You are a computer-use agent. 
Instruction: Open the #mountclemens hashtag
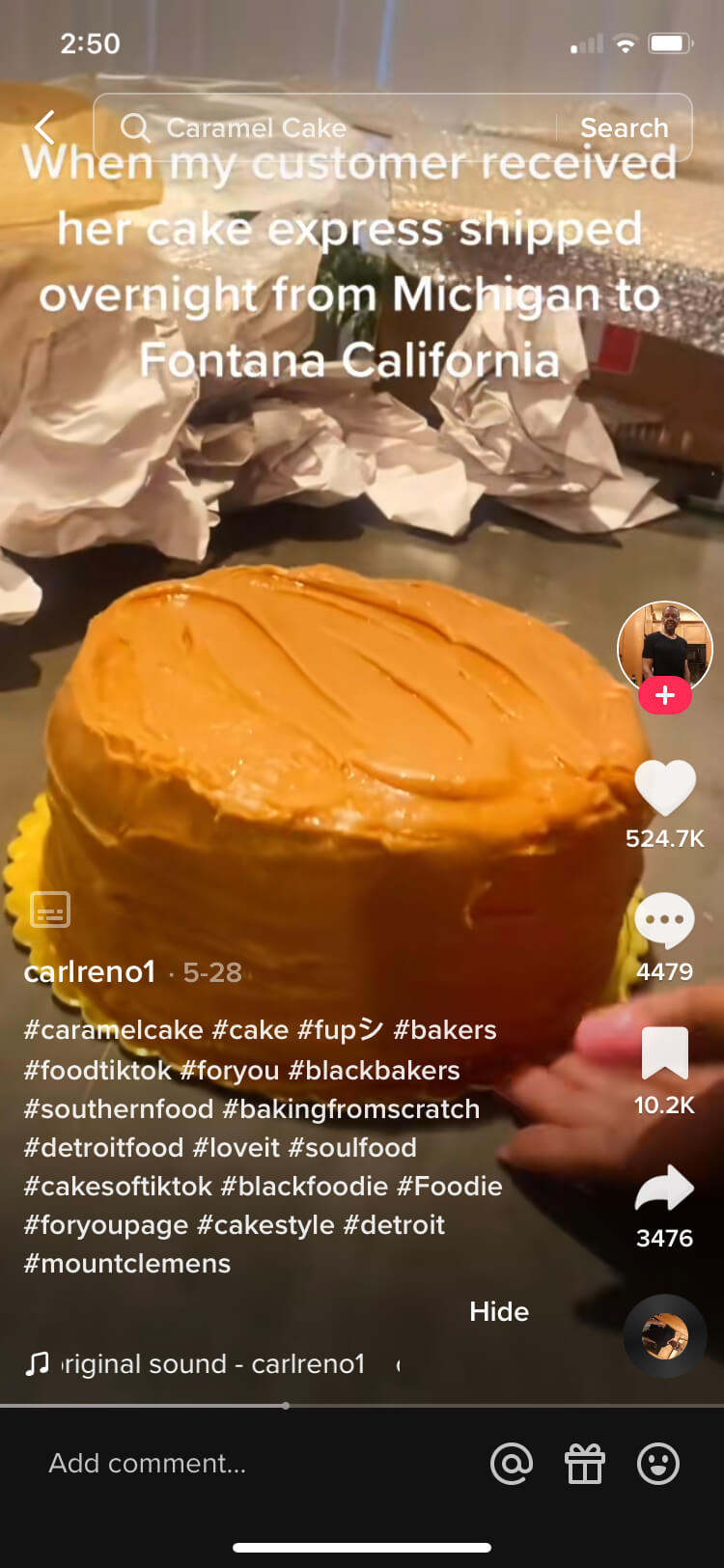[x=127, y=1264]
